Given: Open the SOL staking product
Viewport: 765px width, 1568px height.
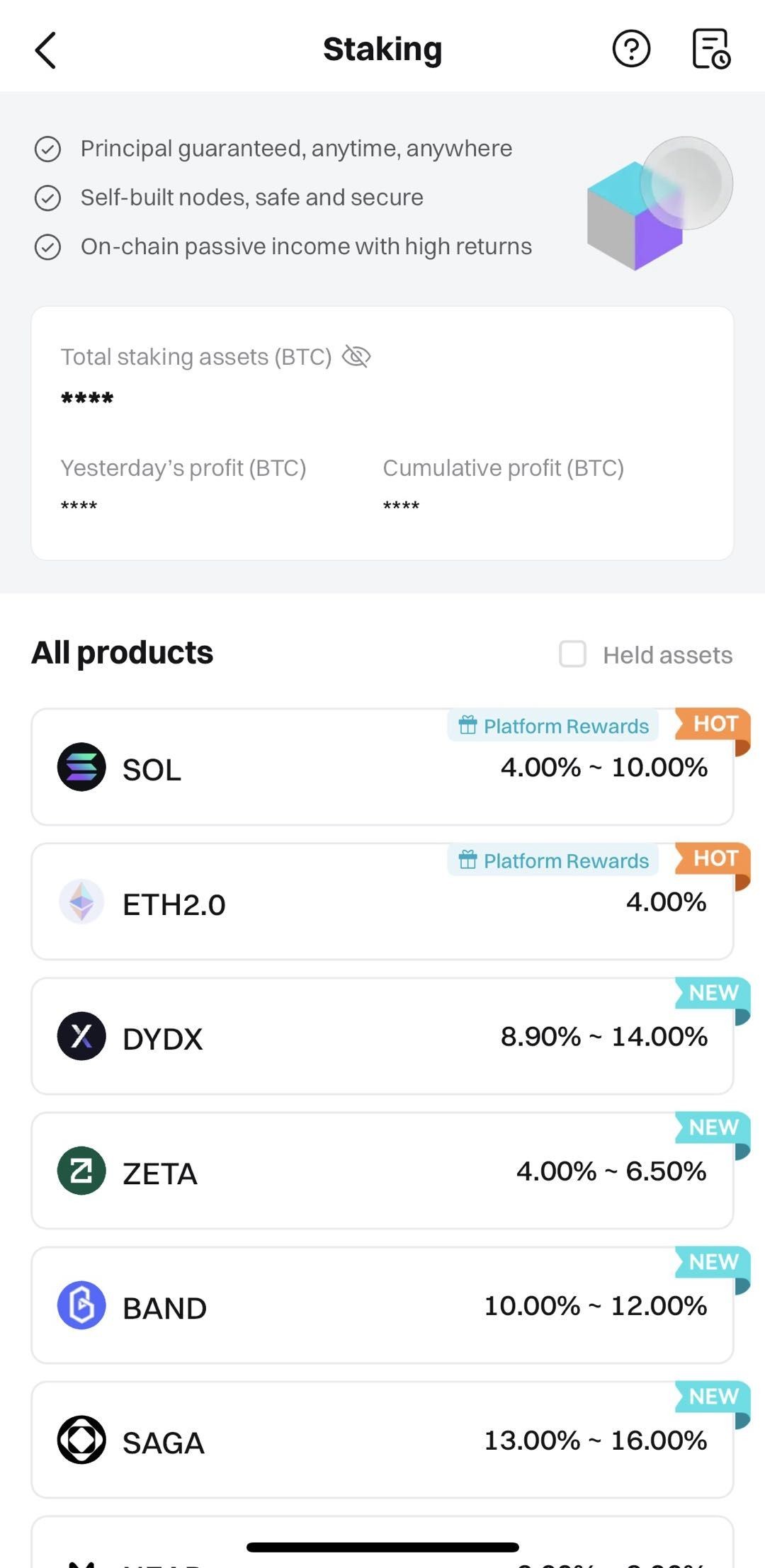Looking at the screenshot, I should point(382,767).
